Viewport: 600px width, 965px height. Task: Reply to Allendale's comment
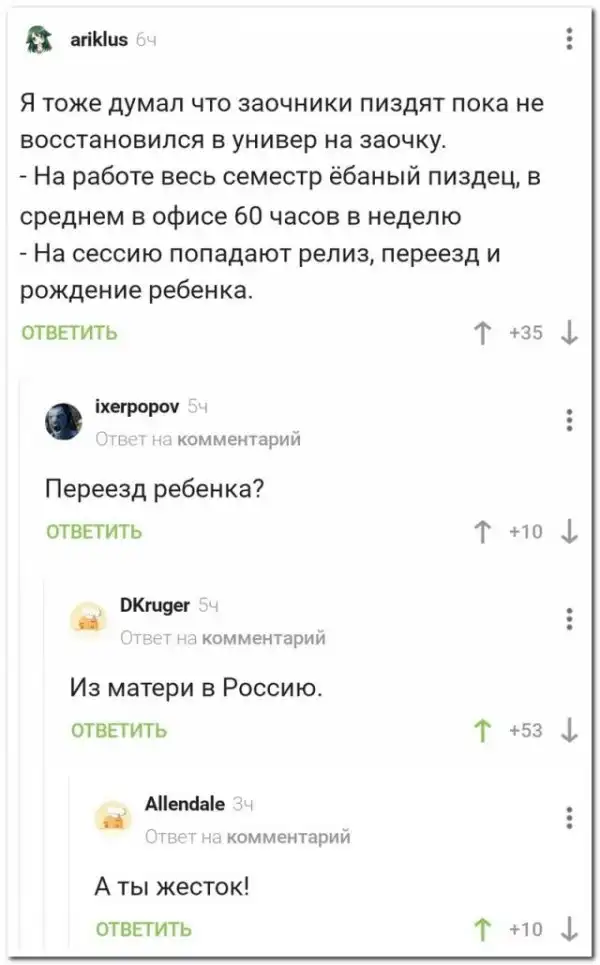click(x=144, y=930)
